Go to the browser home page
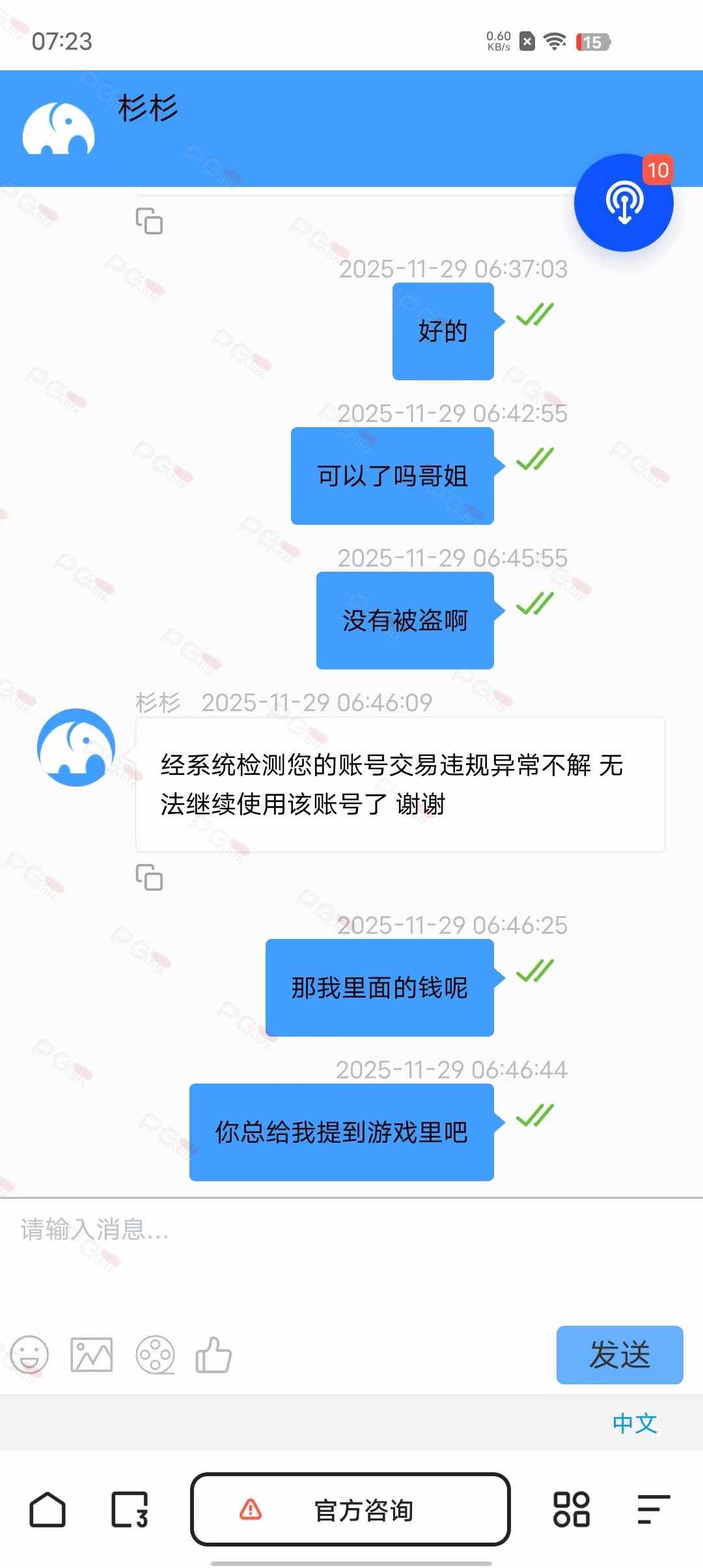This screenshot has width=703, height=1568. (x=48, y=1509)
